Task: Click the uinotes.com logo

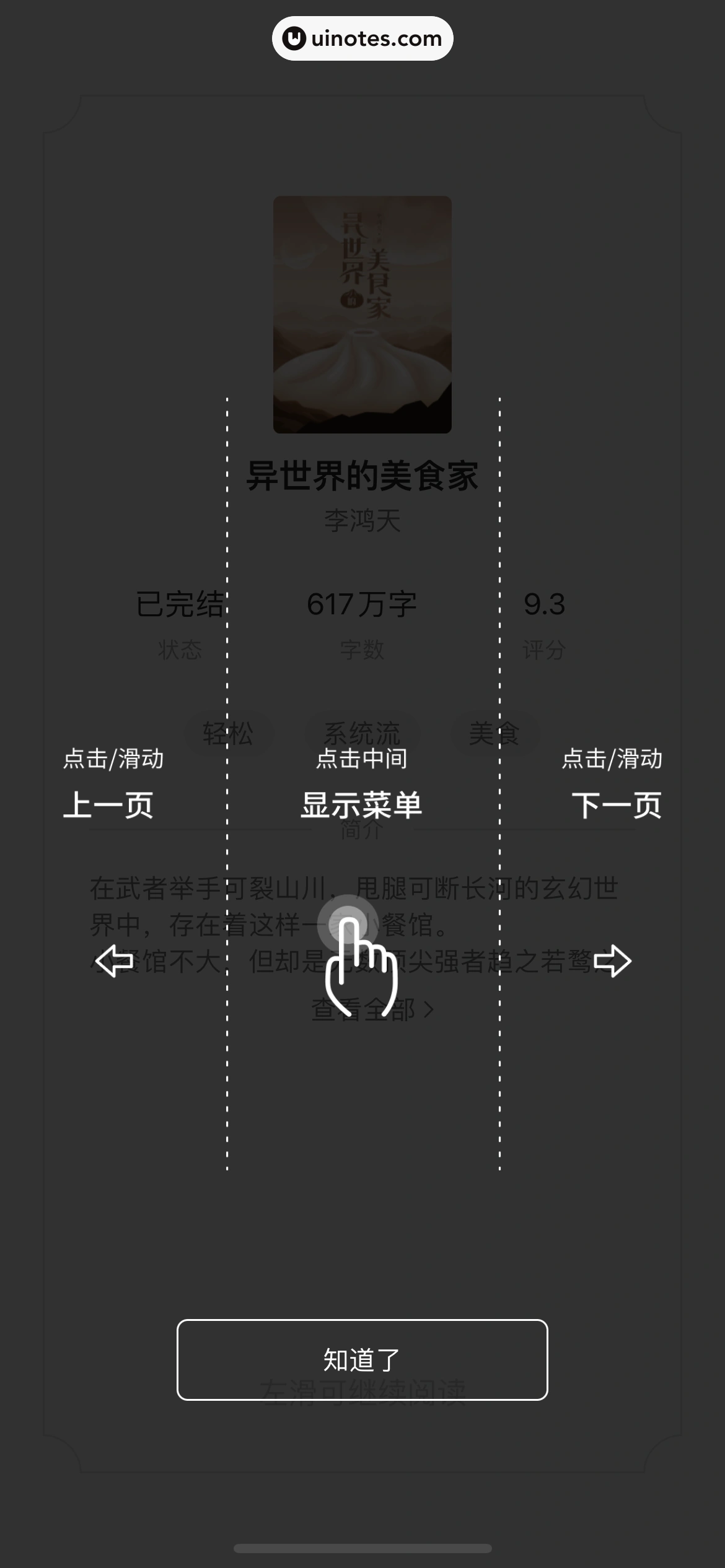Action: click(x=362, y=38)
